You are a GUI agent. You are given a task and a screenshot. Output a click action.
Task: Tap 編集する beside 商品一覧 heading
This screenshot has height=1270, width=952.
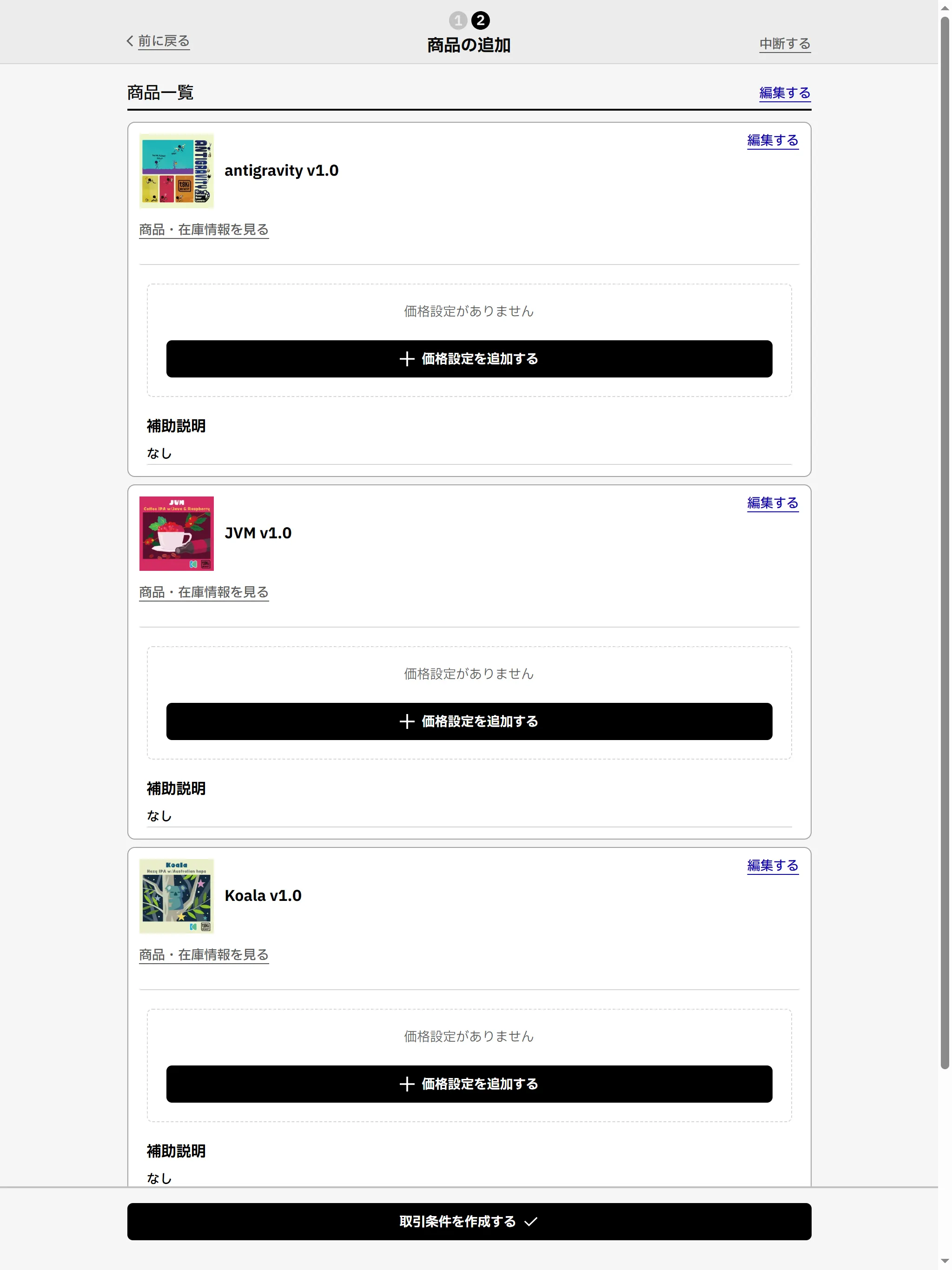[784, 93]
